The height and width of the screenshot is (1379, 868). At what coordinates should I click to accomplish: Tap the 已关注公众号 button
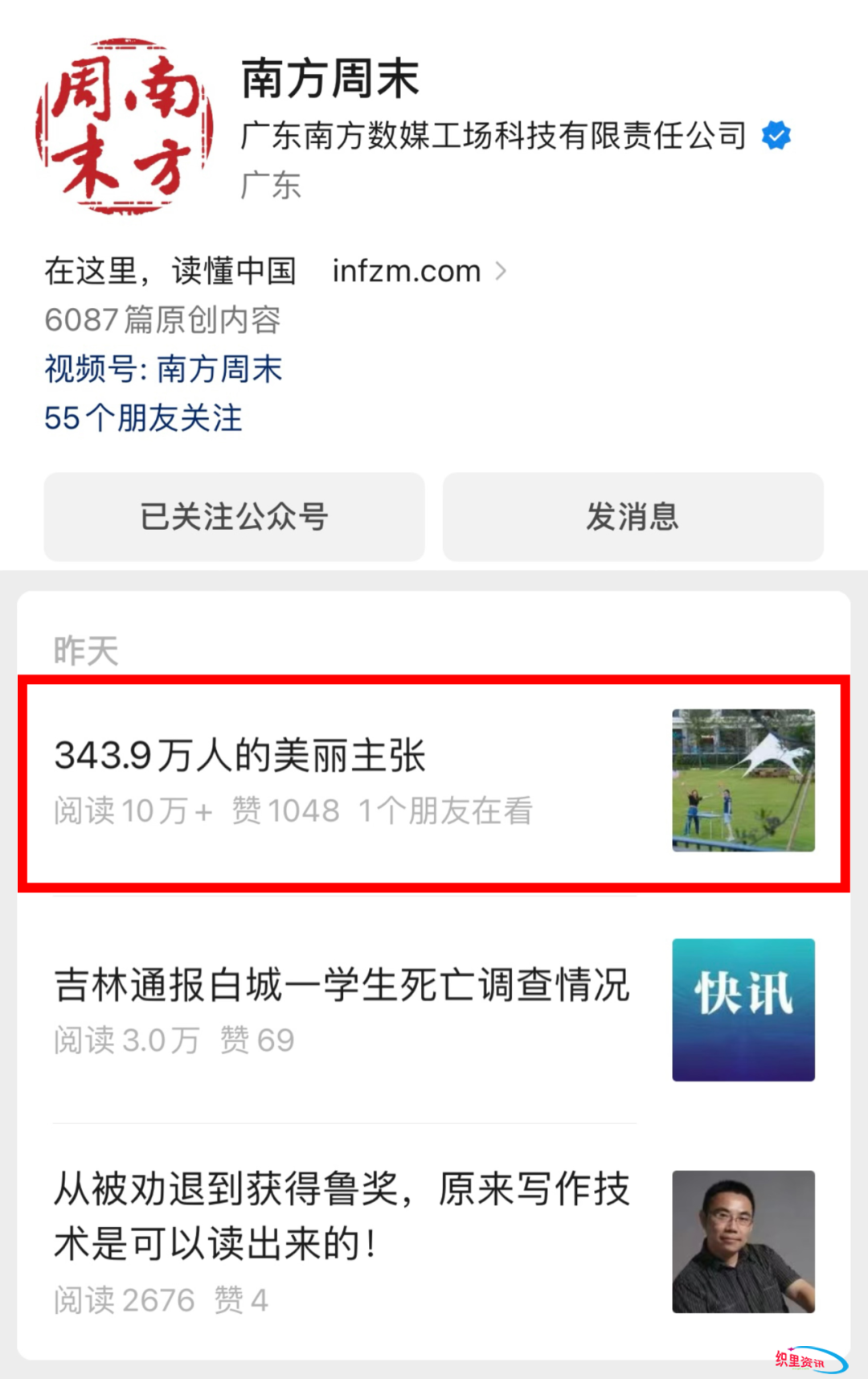click(x=234, y=516)
